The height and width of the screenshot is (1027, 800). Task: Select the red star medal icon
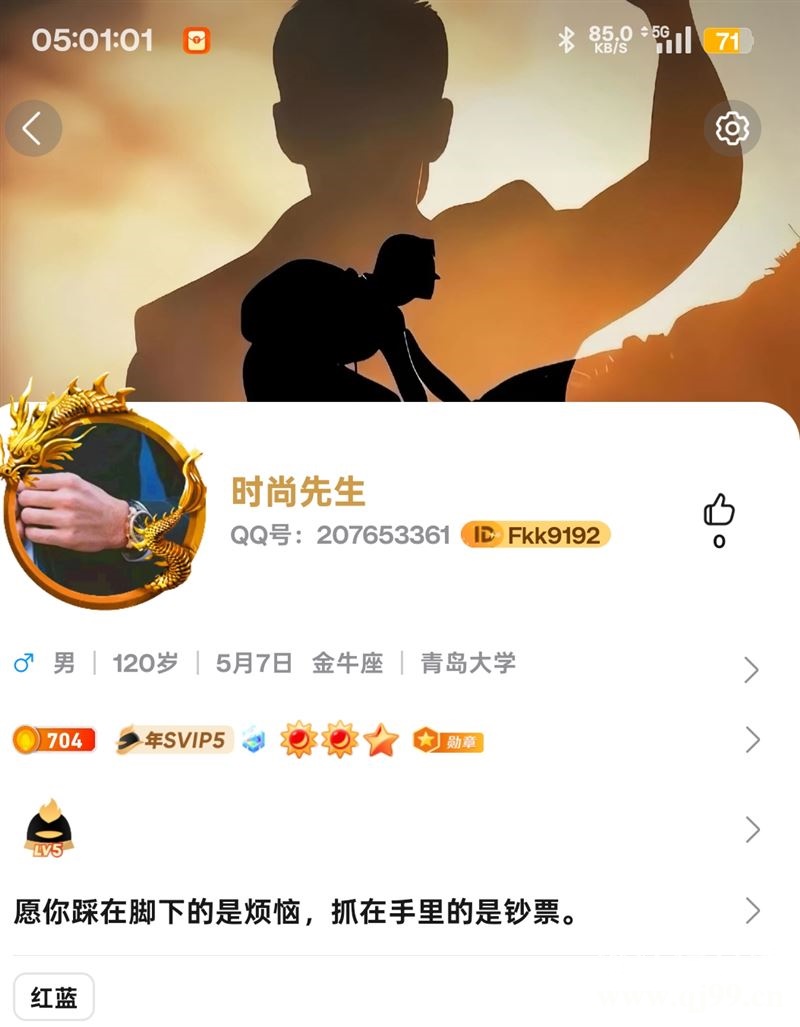(x=379, y=741)
